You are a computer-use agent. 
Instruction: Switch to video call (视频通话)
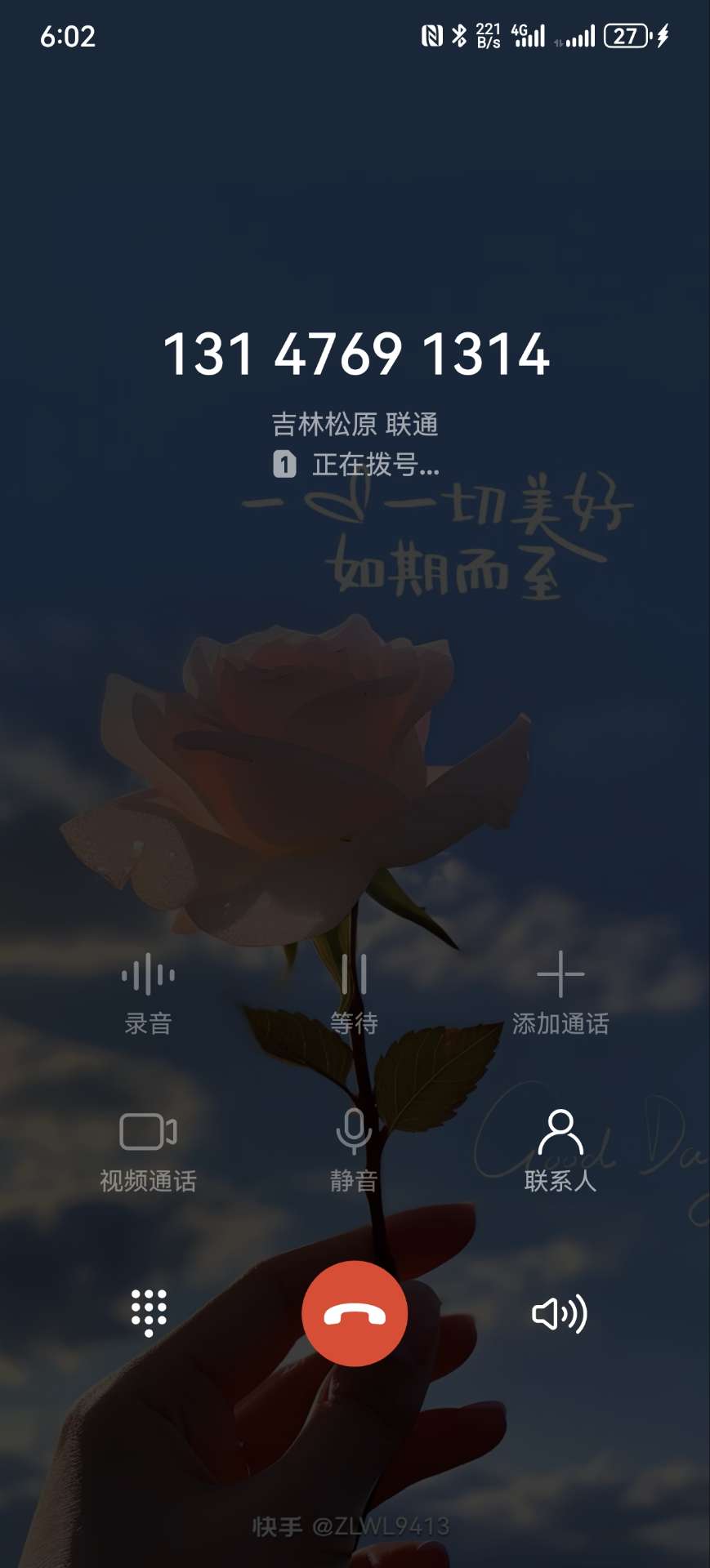(148, 1150)
